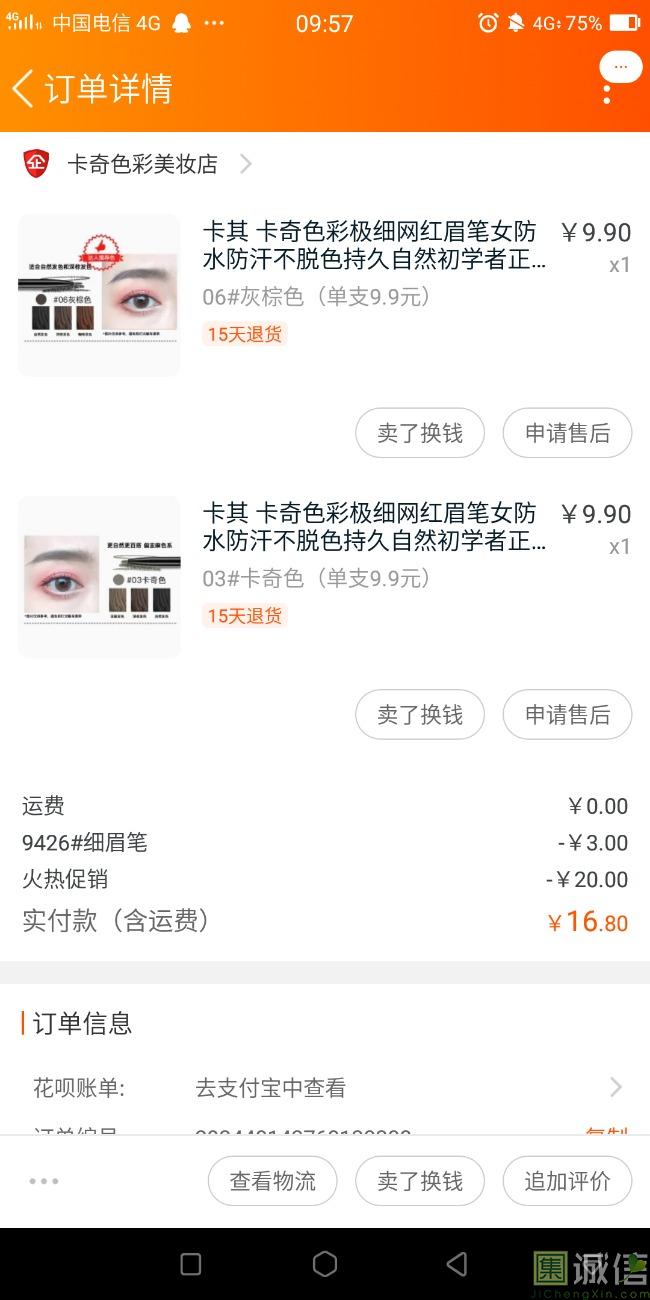
Task: Go back from the 订单详情 page
Action: tap(24, 88)
